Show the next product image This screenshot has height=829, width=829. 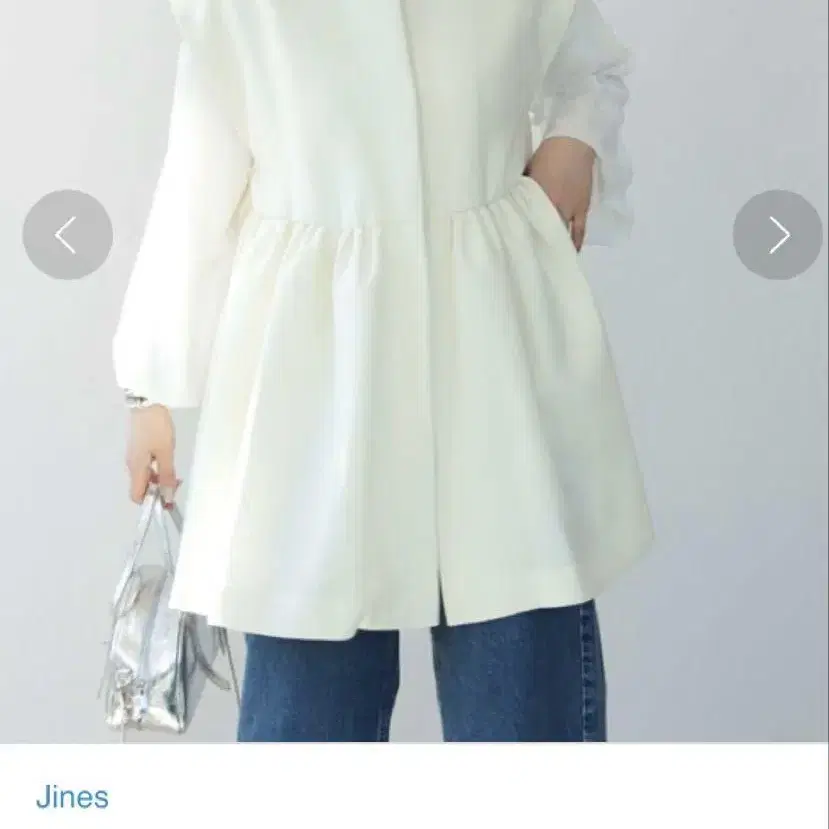(x=778, y=235)
